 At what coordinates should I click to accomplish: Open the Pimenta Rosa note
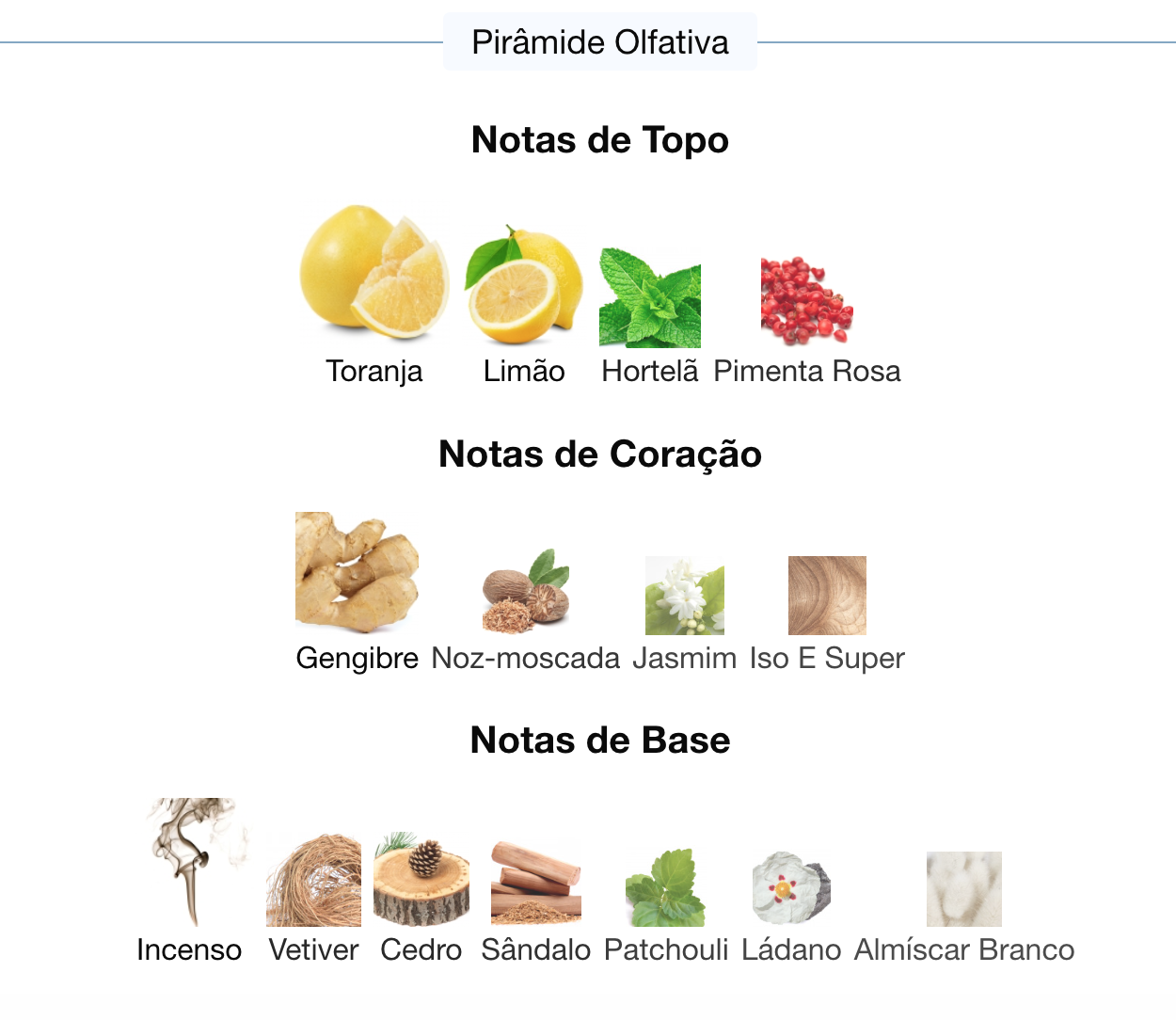point(806,301)
